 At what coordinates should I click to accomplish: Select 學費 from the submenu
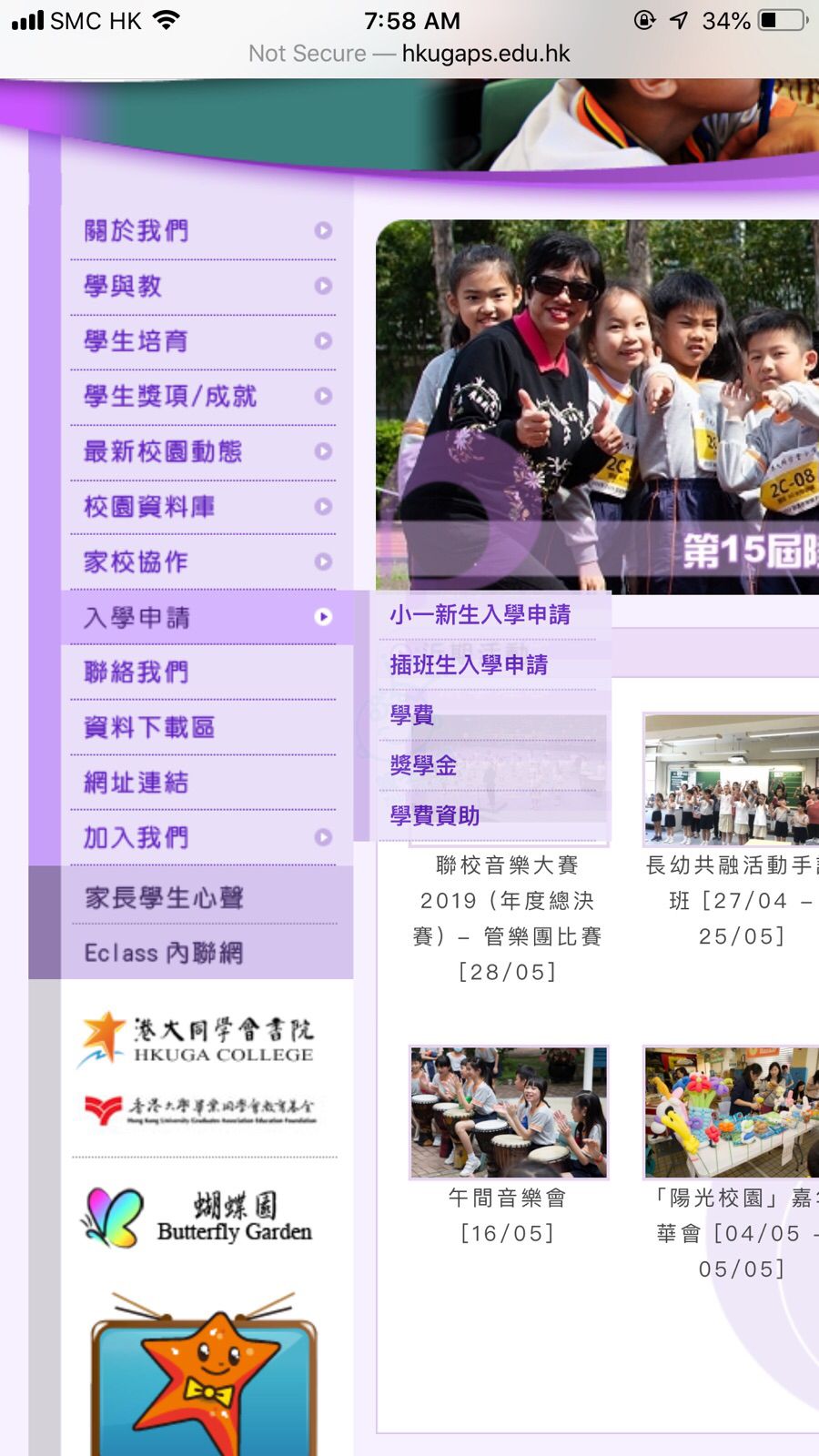412,715
